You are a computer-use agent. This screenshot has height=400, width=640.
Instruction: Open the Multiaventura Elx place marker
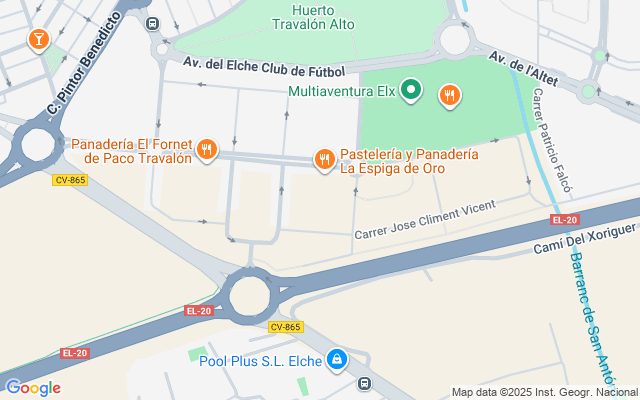pyautogui.click(x=410, y=92)
